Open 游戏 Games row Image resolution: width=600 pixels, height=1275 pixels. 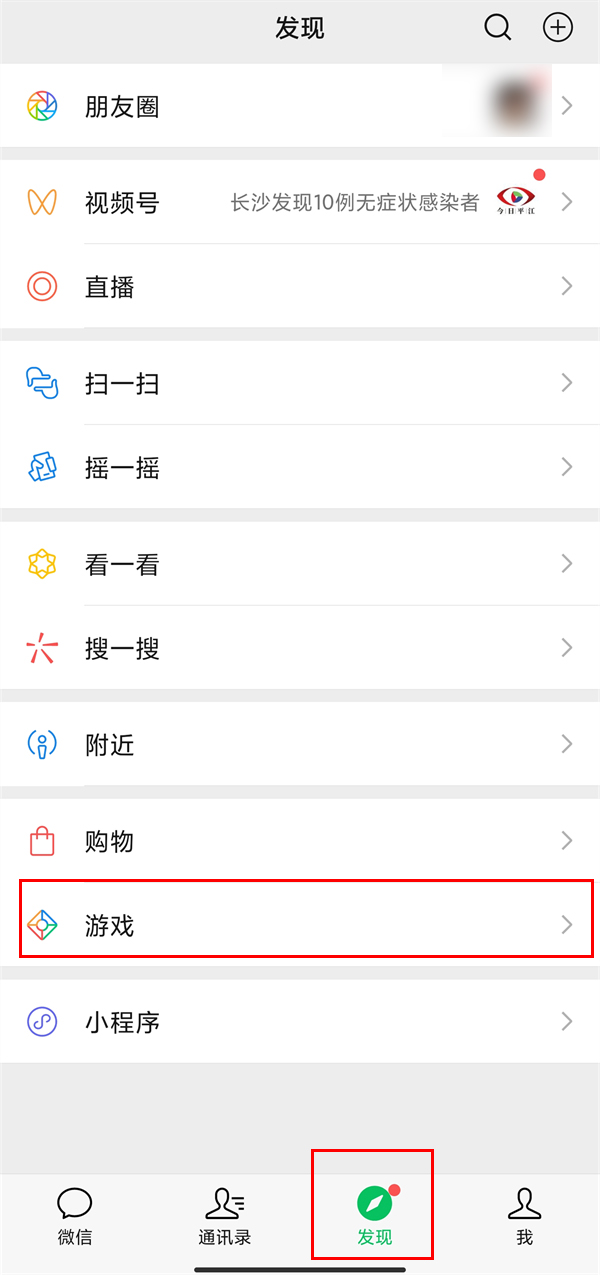(300, 925)
